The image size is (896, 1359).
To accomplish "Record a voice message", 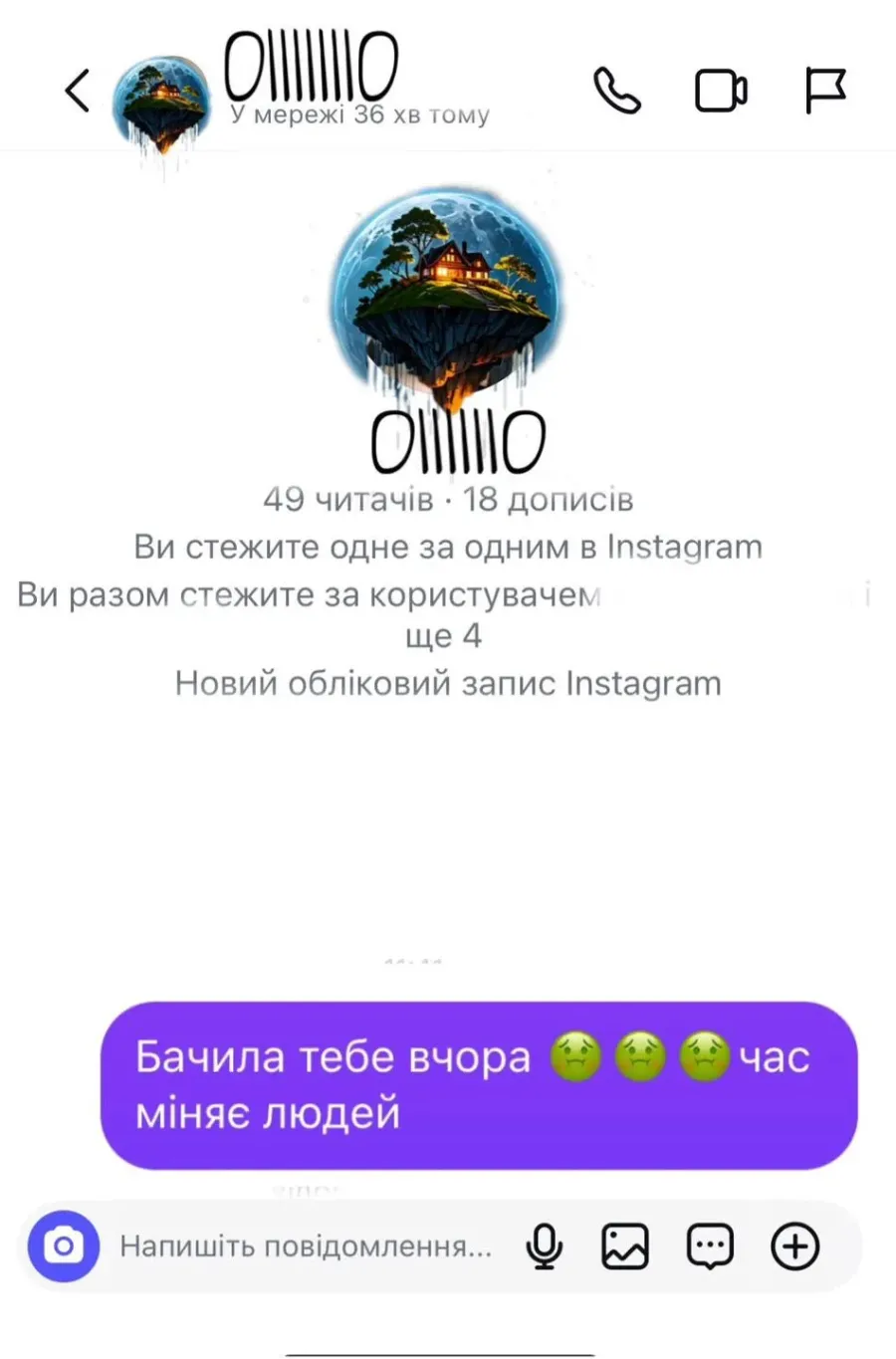I will (545, 1246).
